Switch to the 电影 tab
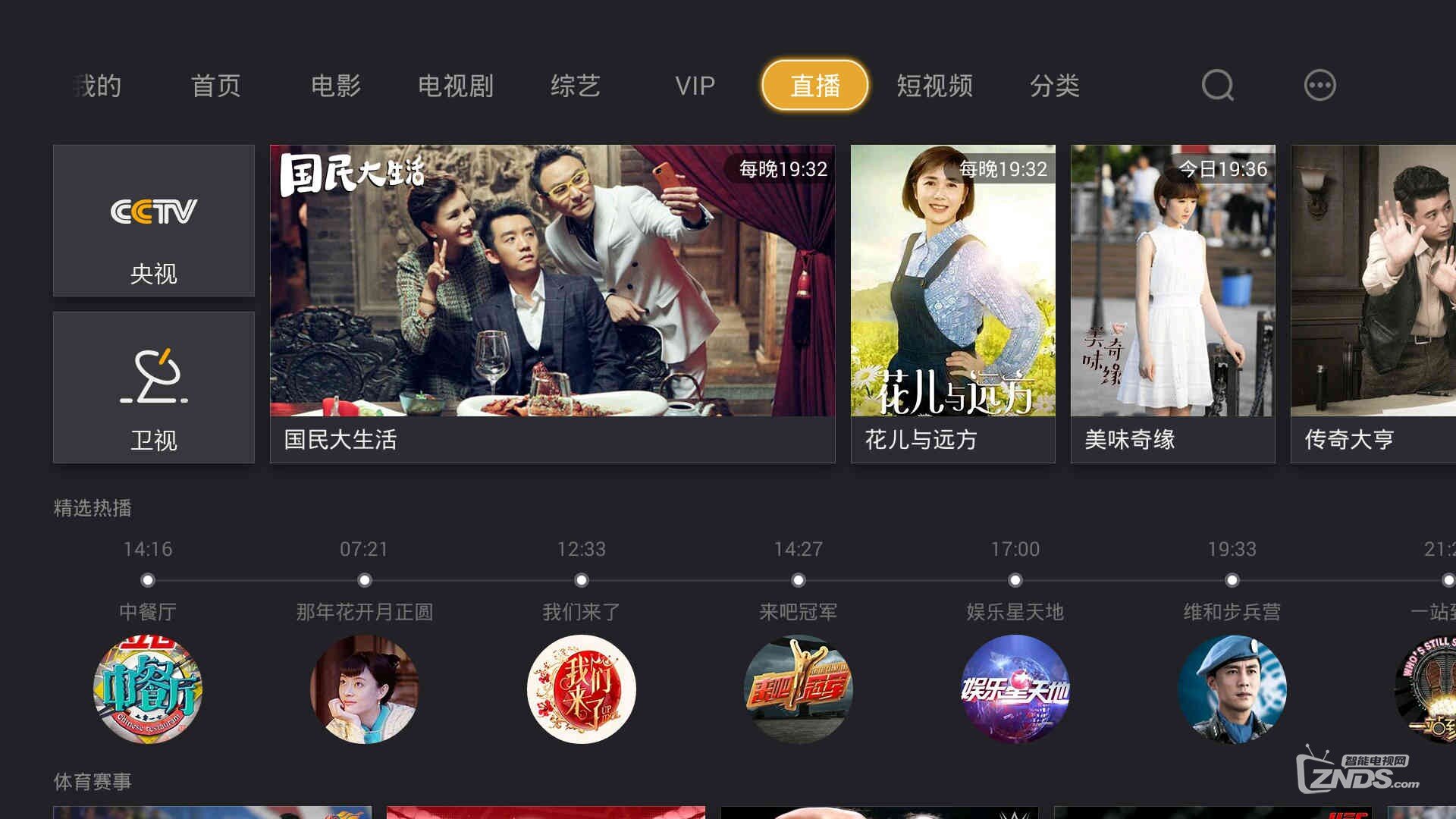The image size is (1456, 819). 336,86
